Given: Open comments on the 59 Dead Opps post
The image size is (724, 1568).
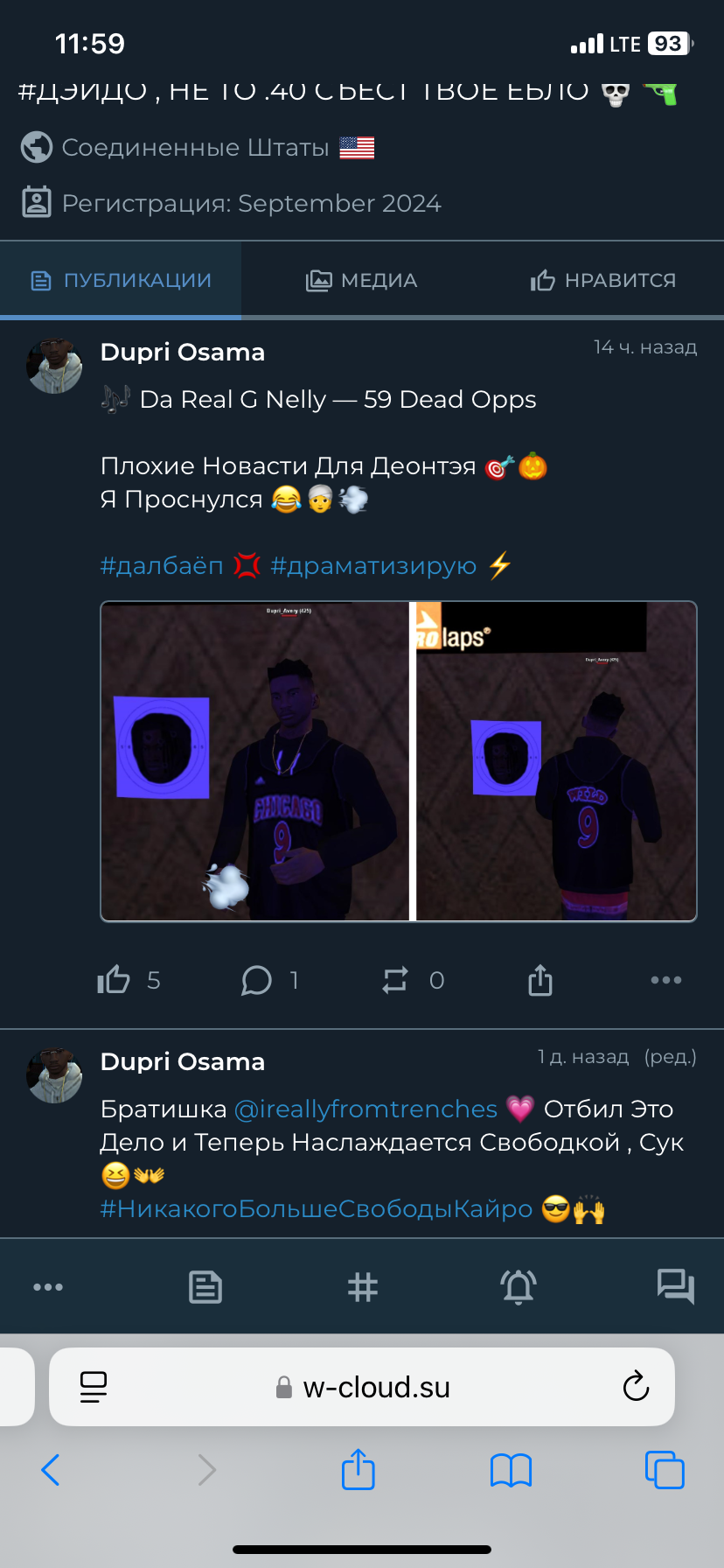Looking at the screenshot, I should (x=256, y=980).
